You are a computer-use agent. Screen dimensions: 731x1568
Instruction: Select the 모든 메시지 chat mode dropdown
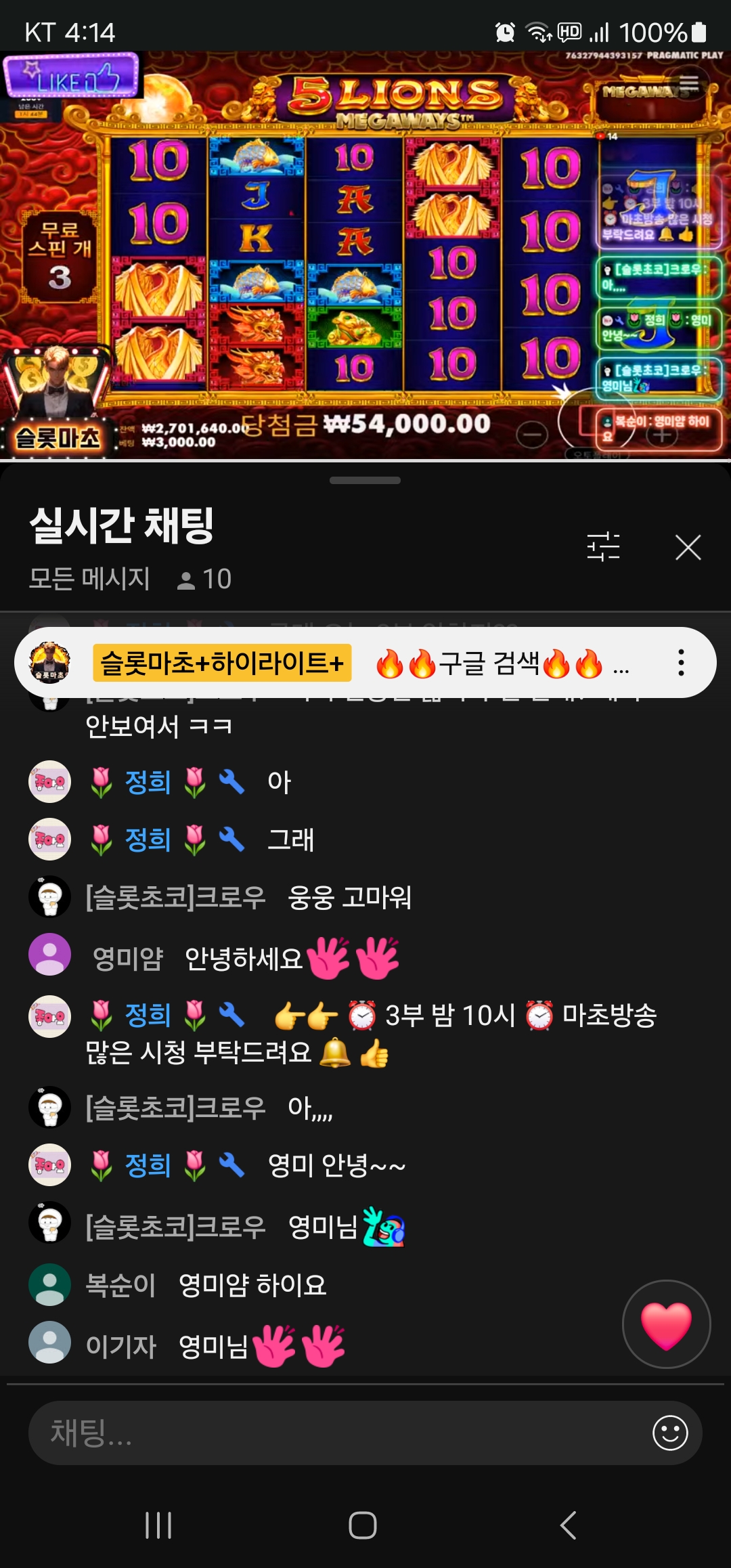89,579
